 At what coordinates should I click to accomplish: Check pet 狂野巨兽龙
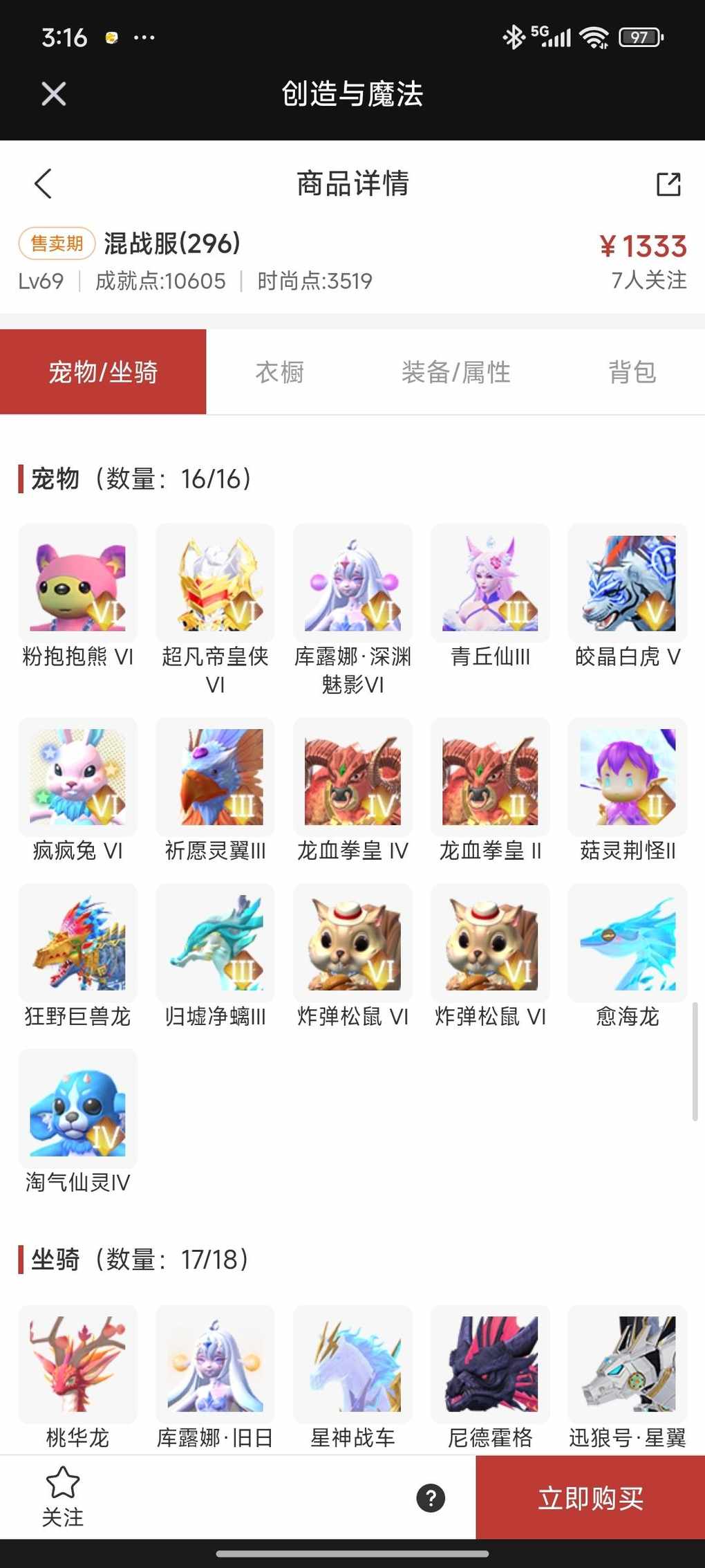[78, 943]
